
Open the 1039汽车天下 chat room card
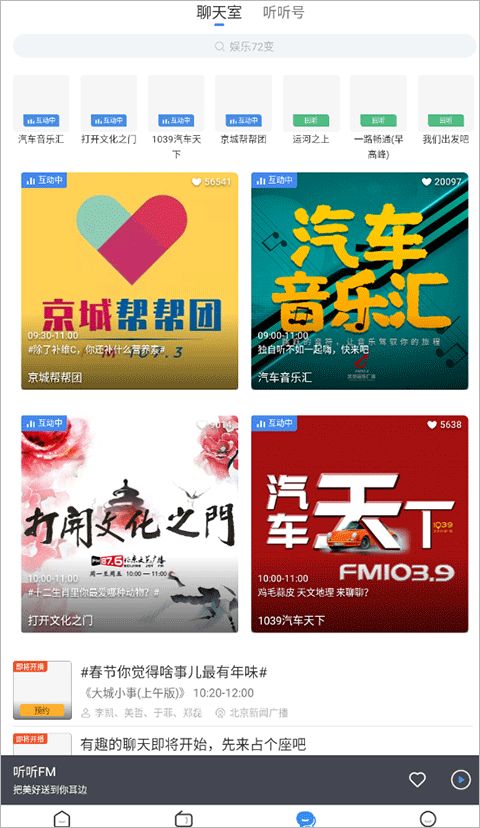click(x=360, y=524)
